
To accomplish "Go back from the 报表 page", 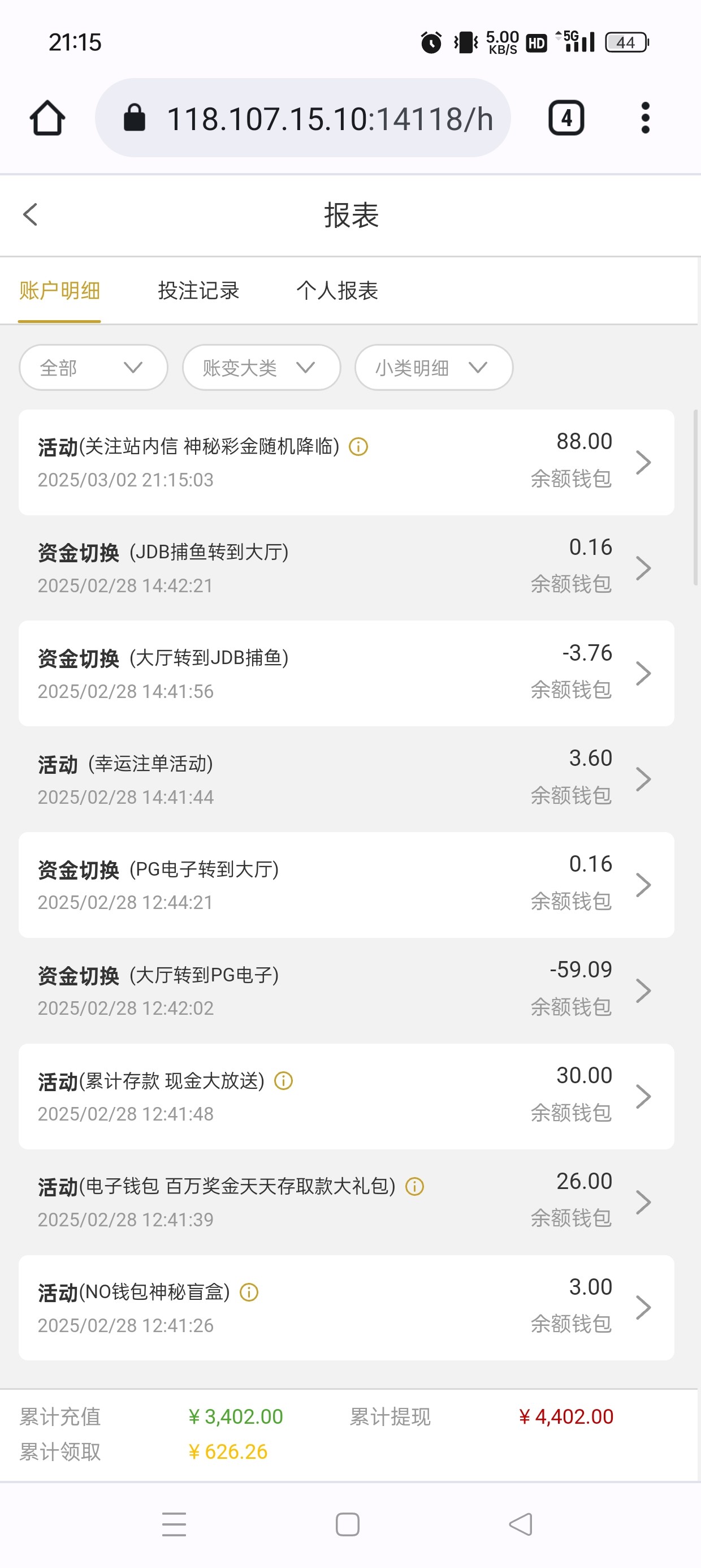I will point(31,214).
